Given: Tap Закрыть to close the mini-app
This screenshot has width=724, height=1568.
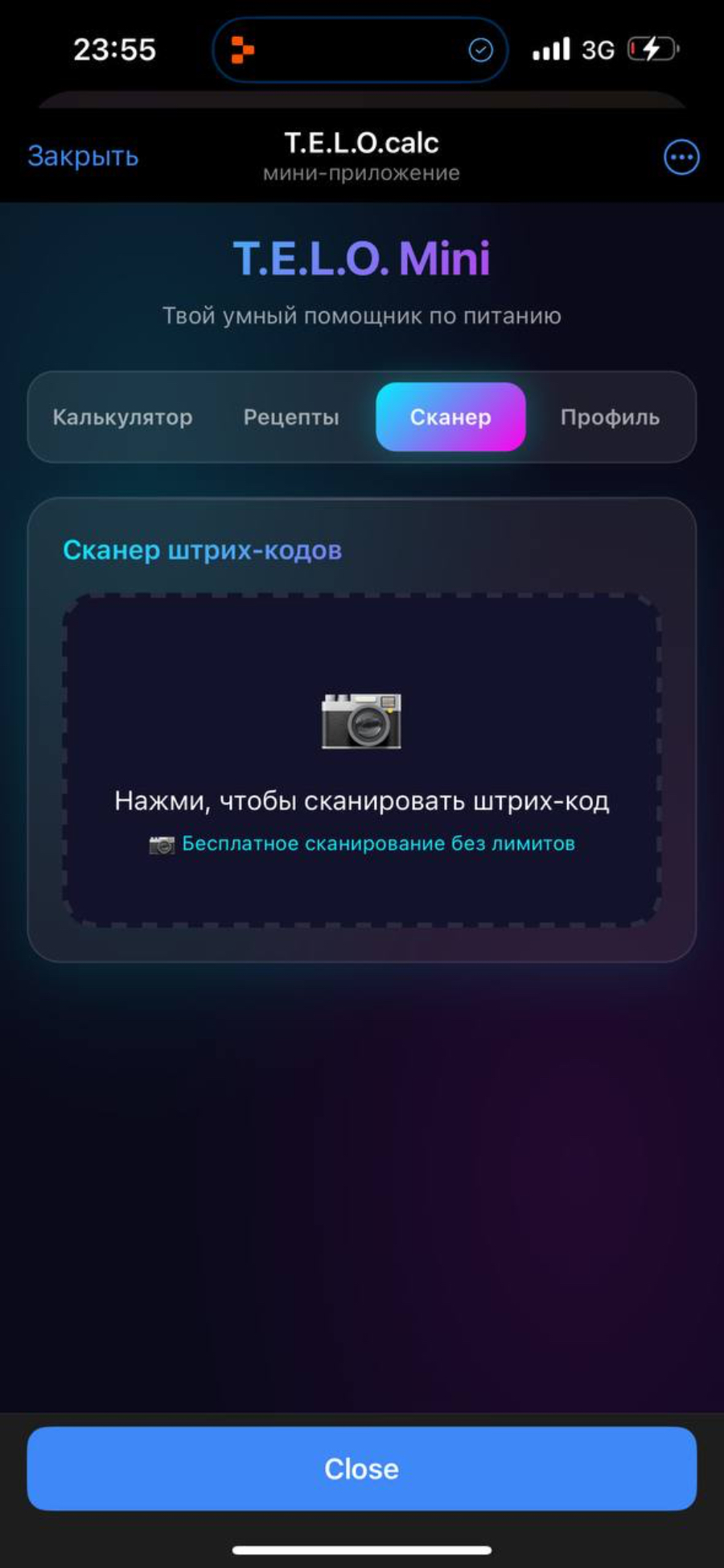Looking at the screenshot, I should 83,156.
